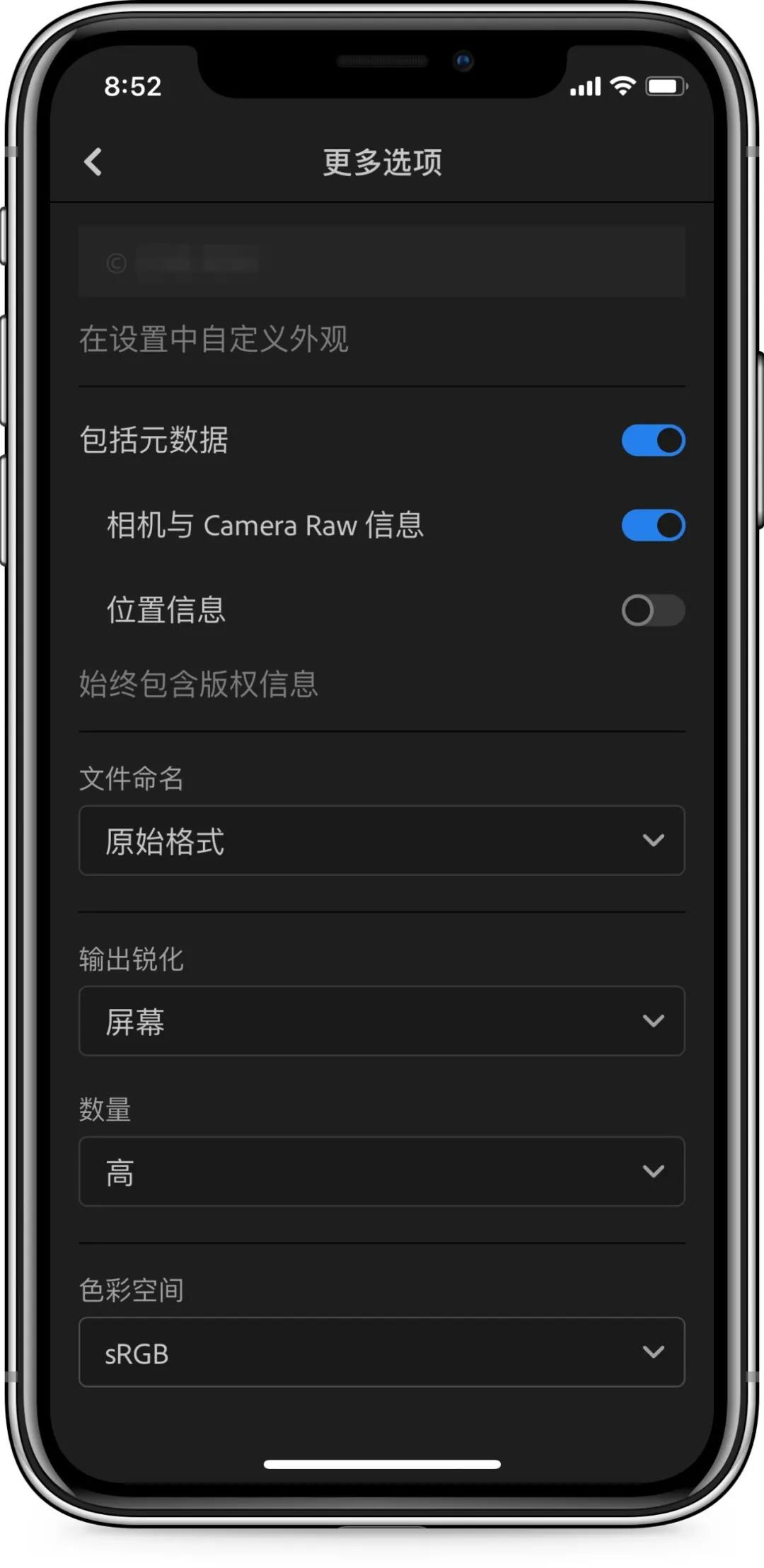Click the chevron on 原始格式 selector
764x1568 pixels.
tap(653, 841)
